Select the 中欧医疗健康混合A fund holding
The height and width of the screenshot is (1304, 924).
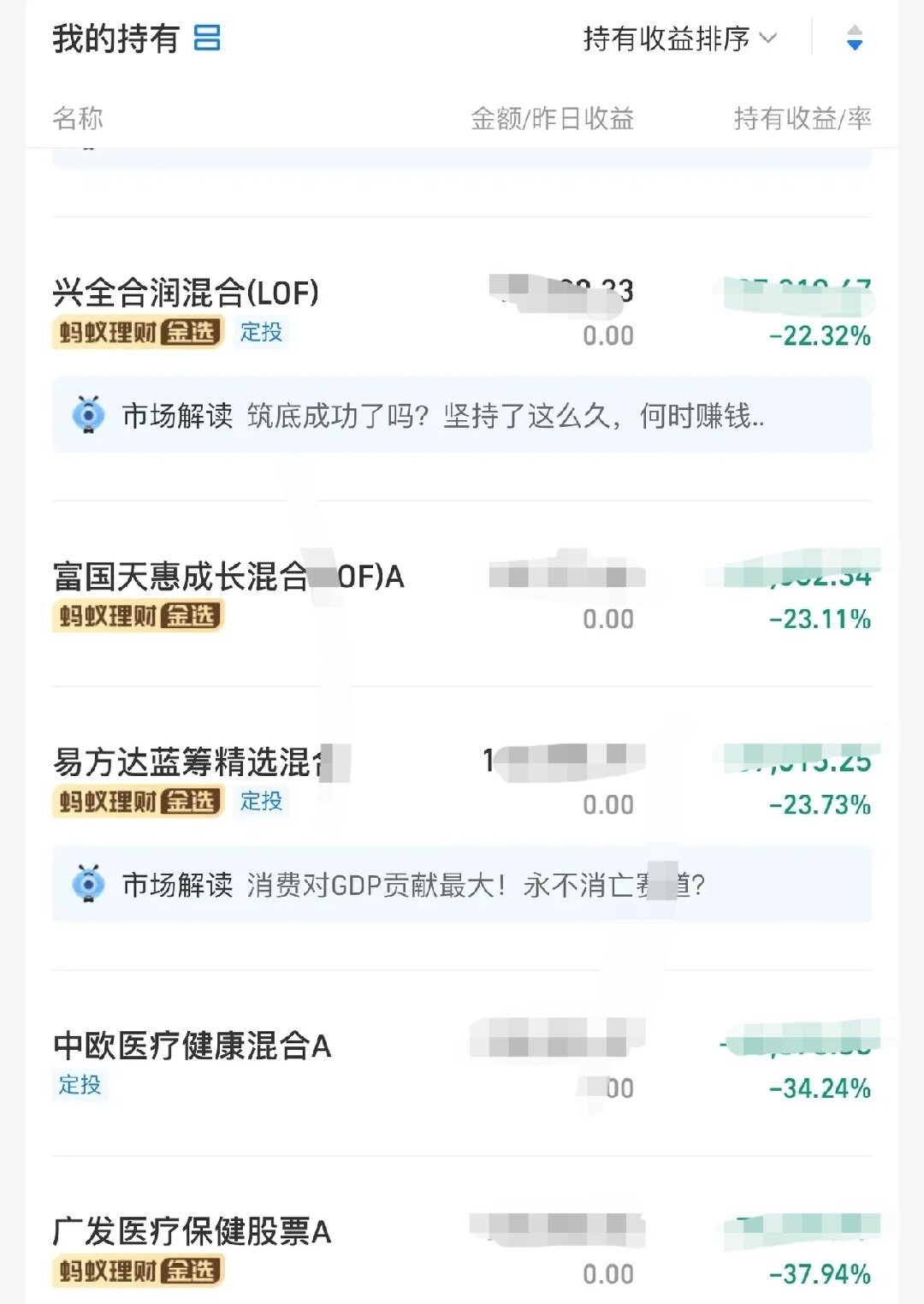pos(192,1046)
